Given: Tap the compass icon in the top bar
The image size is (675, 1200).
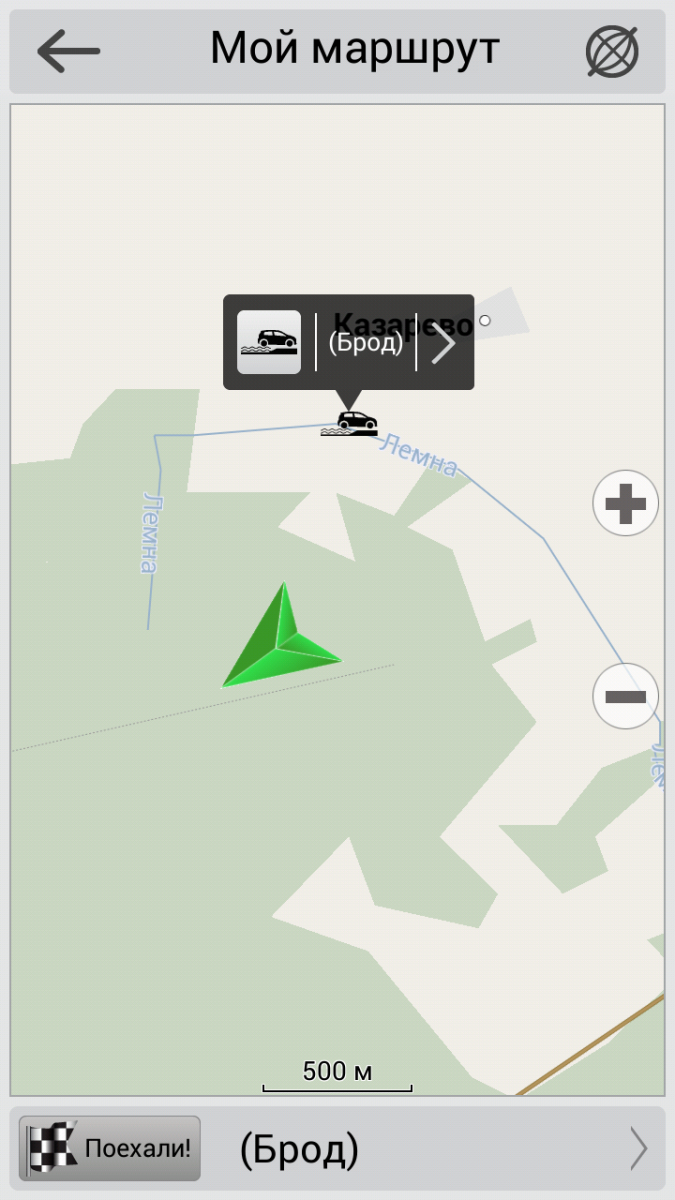Looking at the screenshot, I should [x=612, y=51].
